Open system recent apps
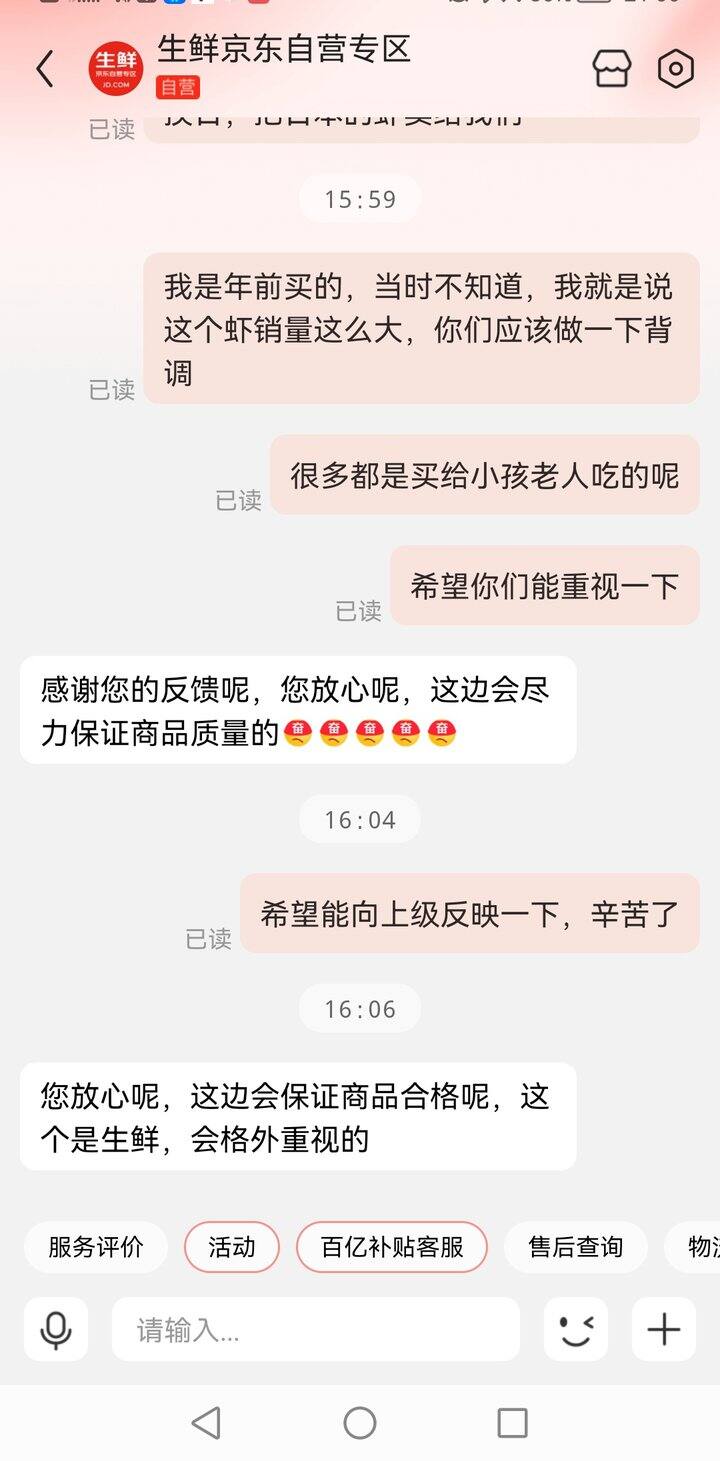 click(512, 1423)
